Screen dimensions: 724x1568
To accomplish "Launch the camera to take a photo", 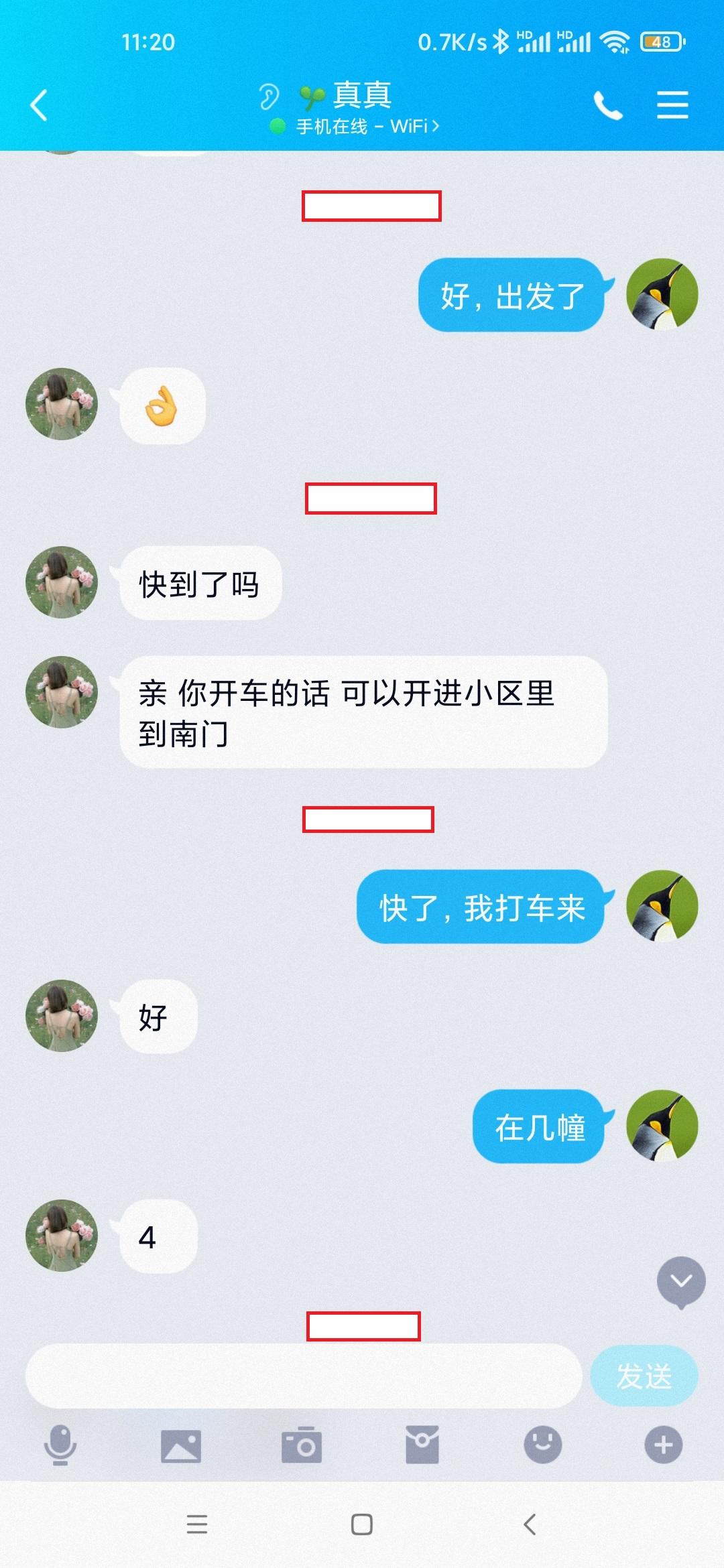I will (302, 1445).
